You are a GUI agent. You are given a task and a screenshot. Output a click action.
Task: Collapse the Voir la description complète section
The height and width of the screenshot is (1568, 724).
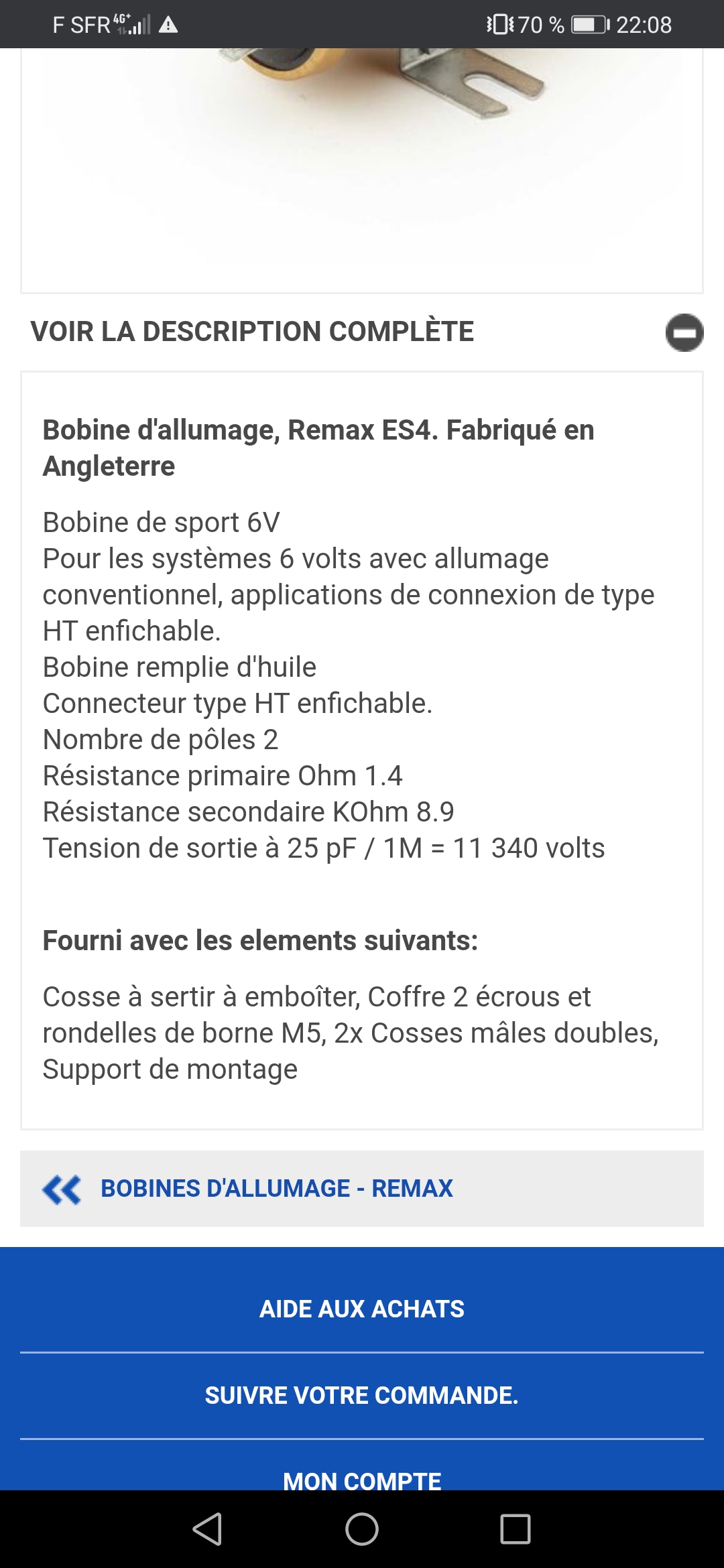684,332
